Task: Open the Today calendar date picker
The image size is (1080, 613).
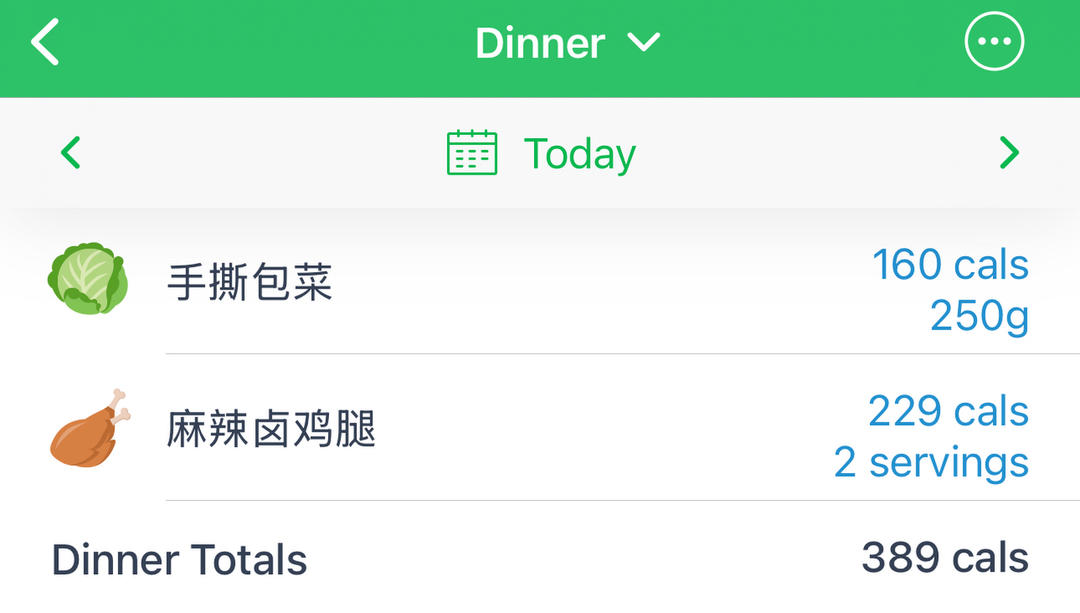Action: [x=541, y=153]
